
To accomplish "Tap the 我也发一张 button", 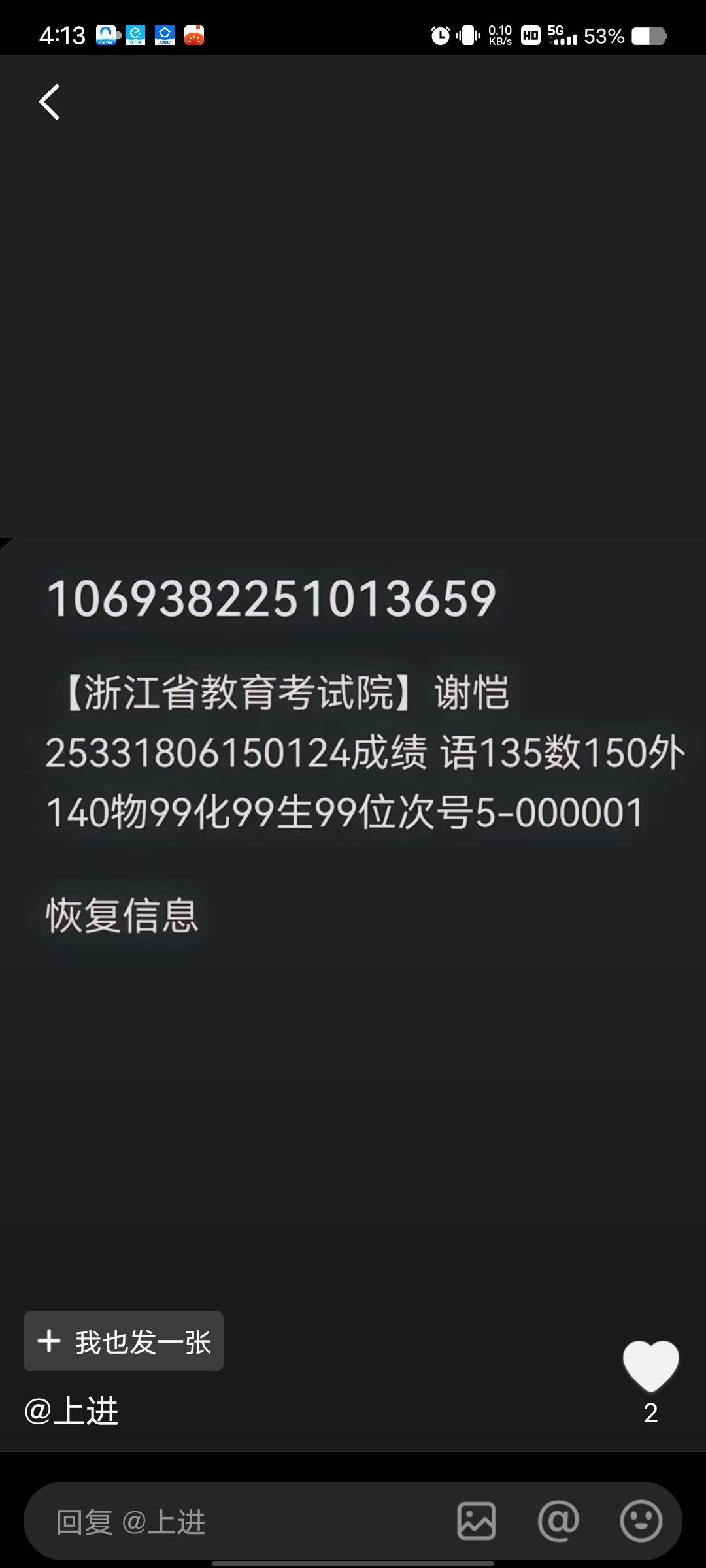I will point(124,1341).
